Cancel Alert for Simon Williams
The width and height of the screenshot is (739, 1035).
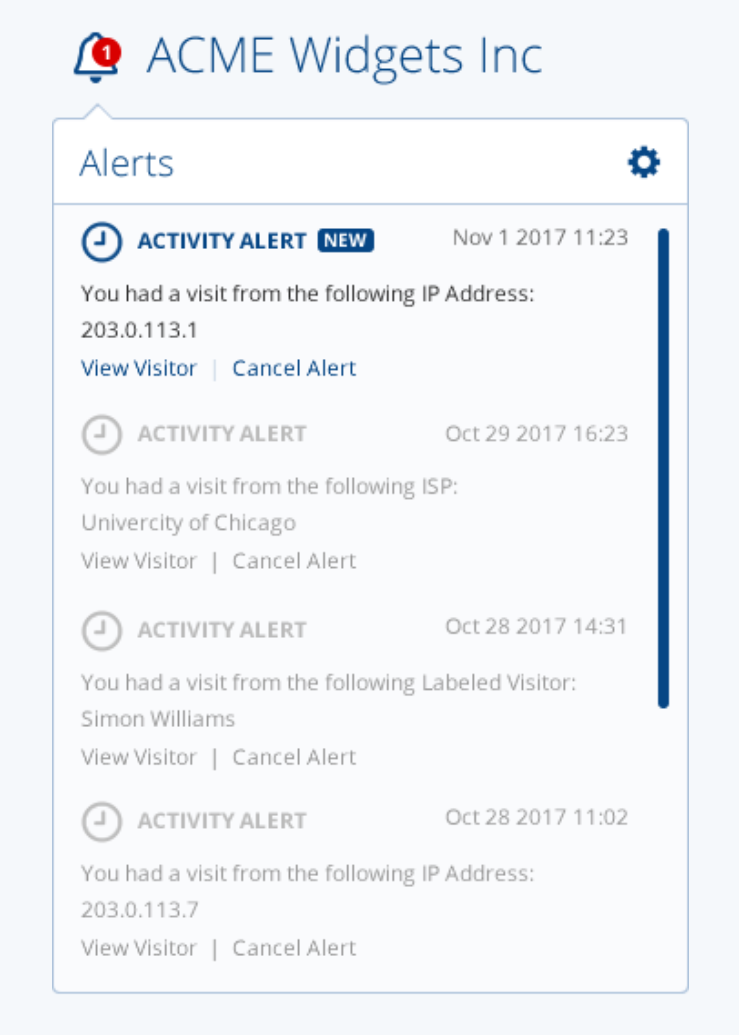[294, 757]
